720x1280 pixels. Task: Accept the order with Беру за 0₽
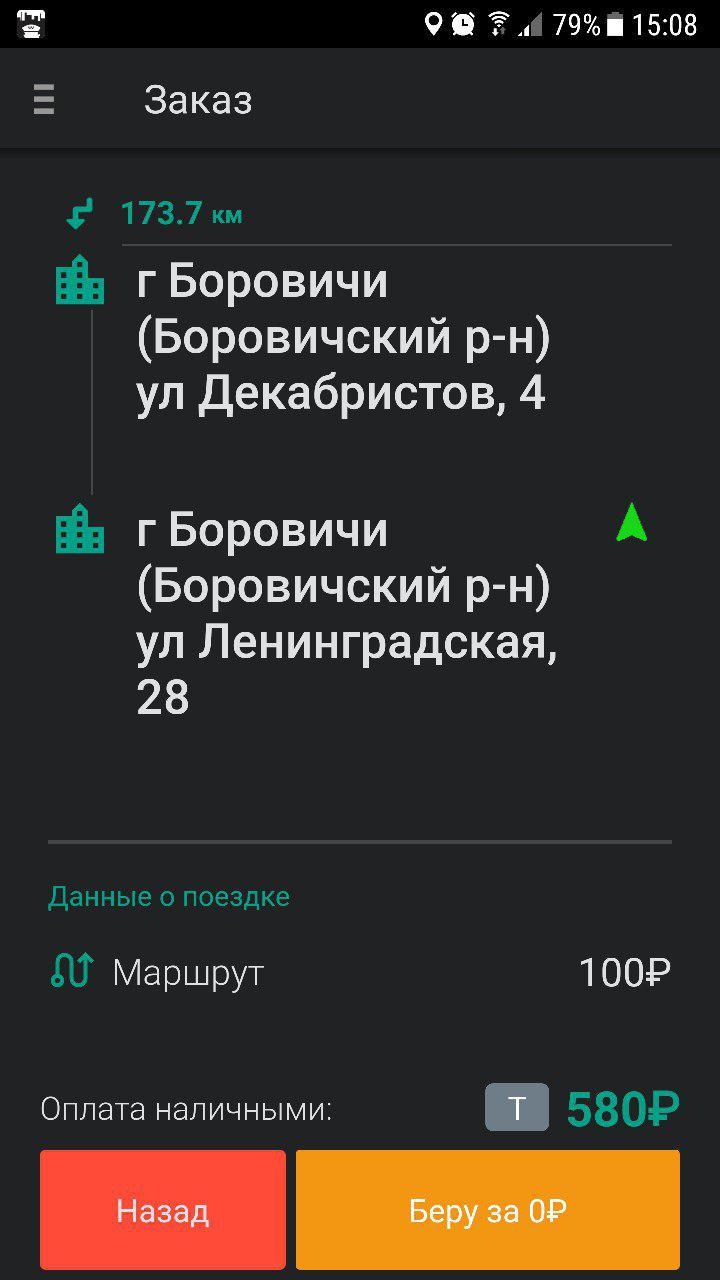point(488,1210)
